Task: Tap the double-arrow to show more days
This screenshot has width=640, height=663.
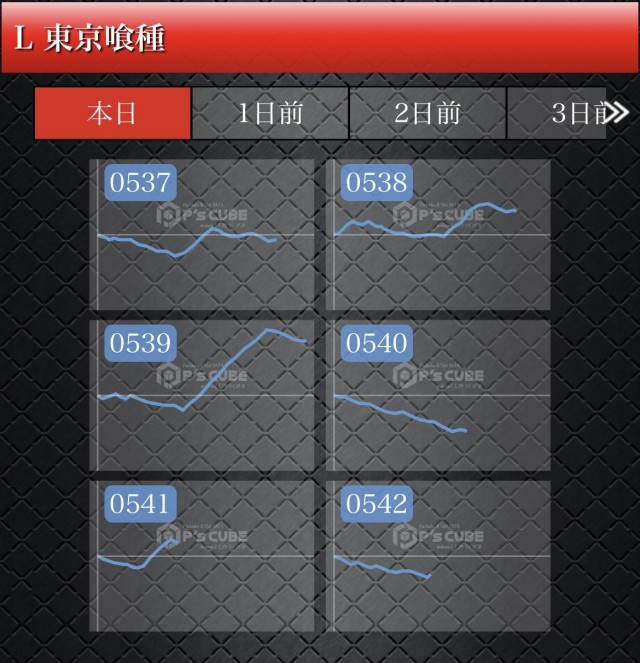Action: pos(618,113)
